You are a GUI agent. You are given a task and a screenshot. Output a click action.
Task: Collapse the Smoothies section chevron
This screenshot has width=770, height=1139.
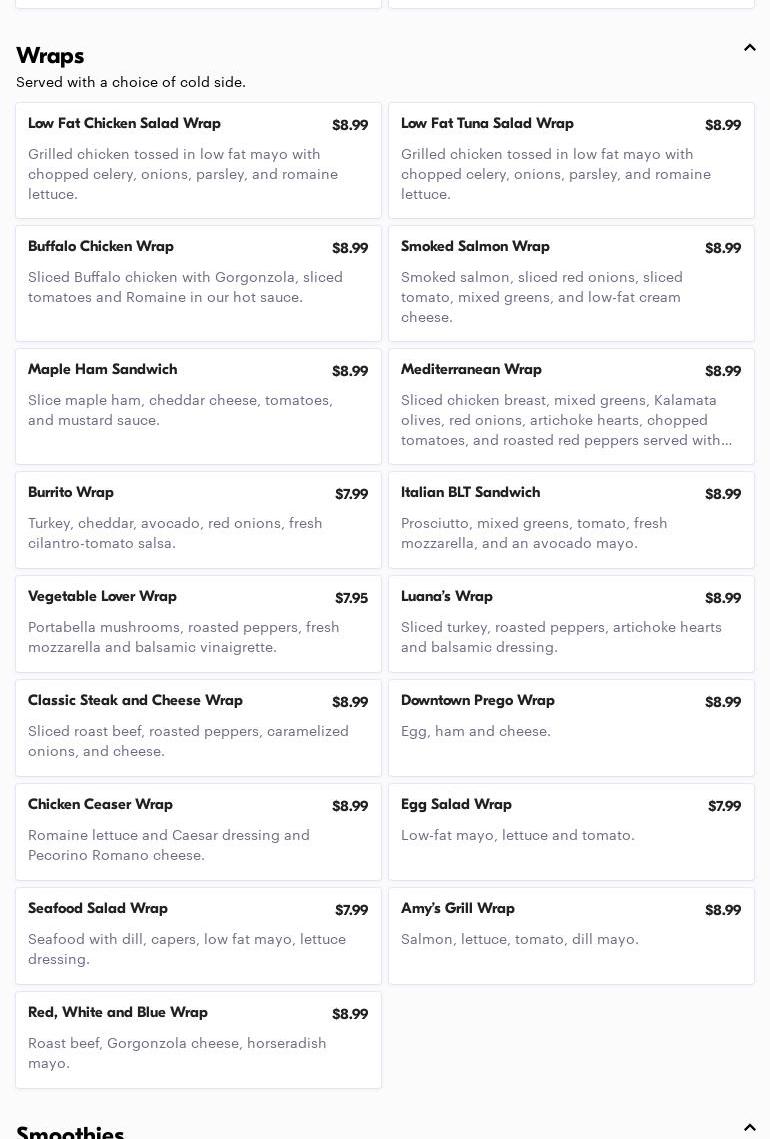(x=749, y=1128)
